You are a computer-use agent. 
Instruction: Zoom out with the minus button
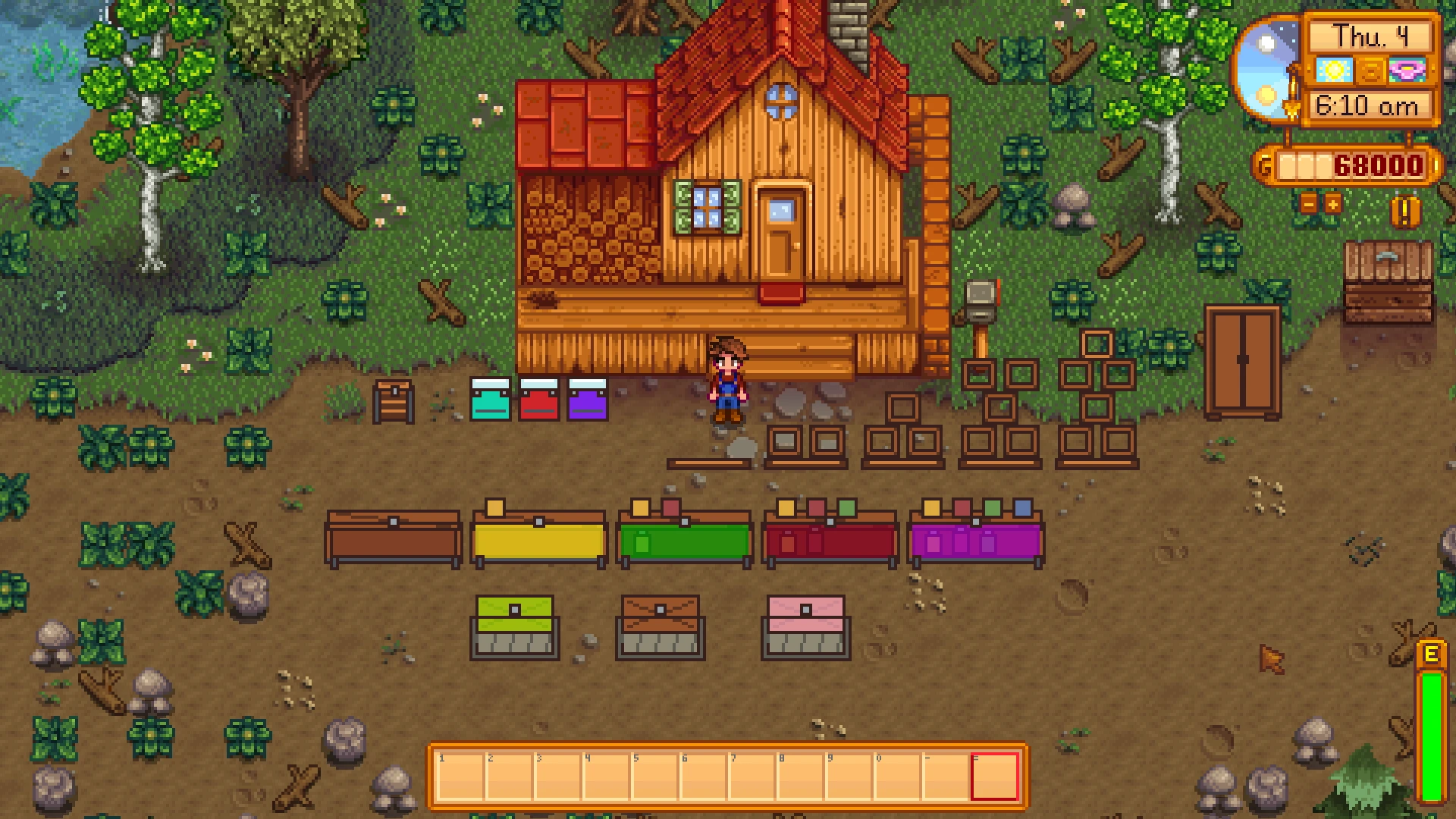pyautogui.click(x=1309, y=203)
